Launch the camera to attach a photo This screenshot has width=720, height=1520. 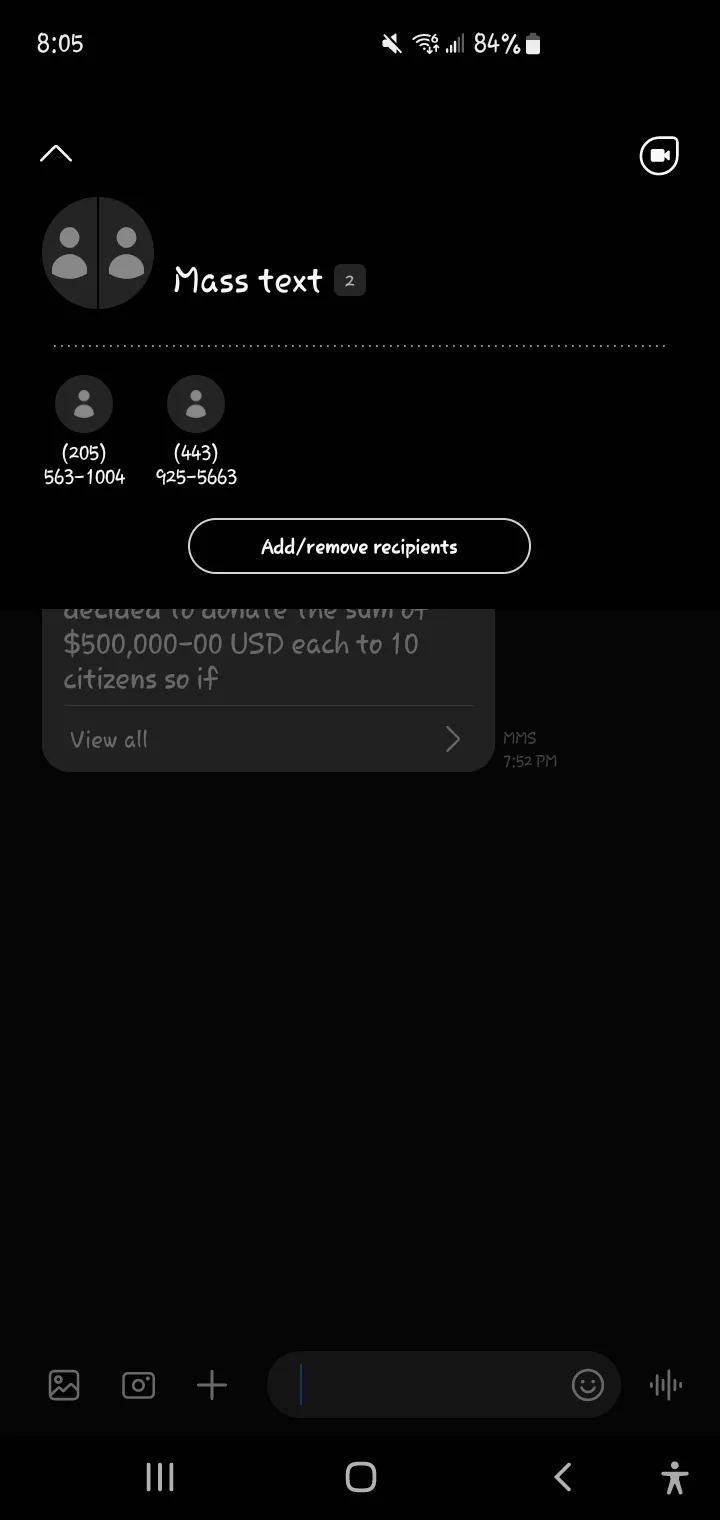[x=138, y=1385]
